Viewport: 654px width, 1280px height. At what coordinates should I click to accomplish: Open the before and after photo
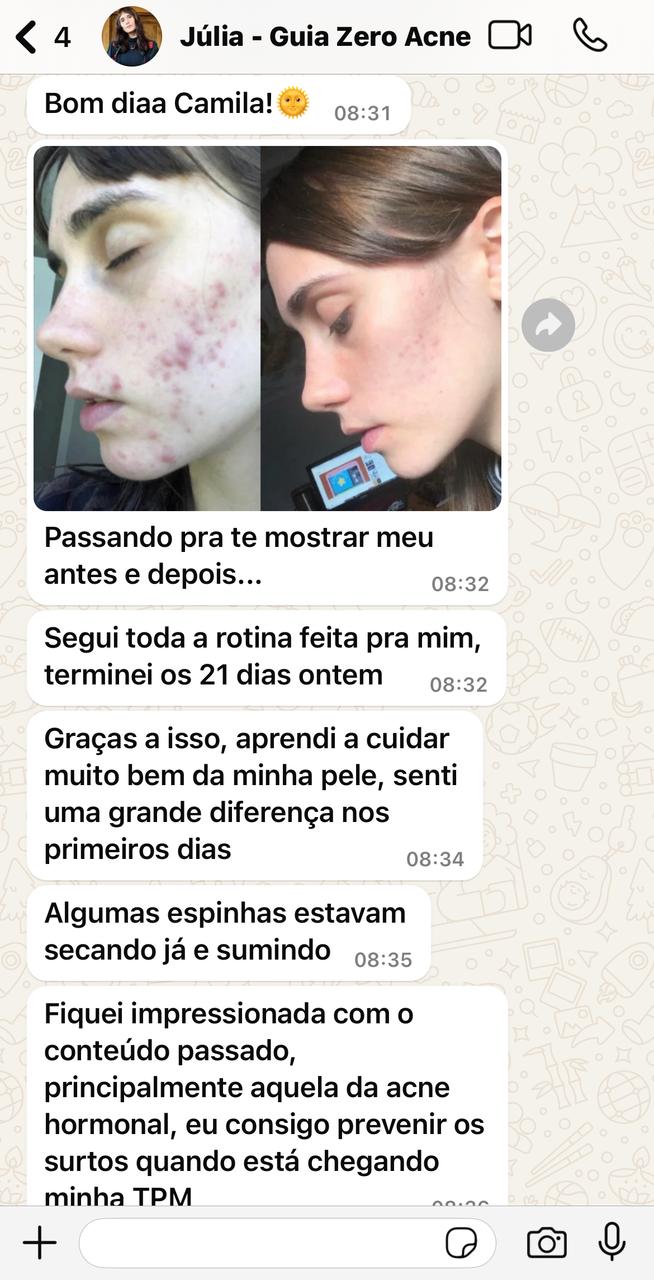pyautogui.click(x=267, y=328)
